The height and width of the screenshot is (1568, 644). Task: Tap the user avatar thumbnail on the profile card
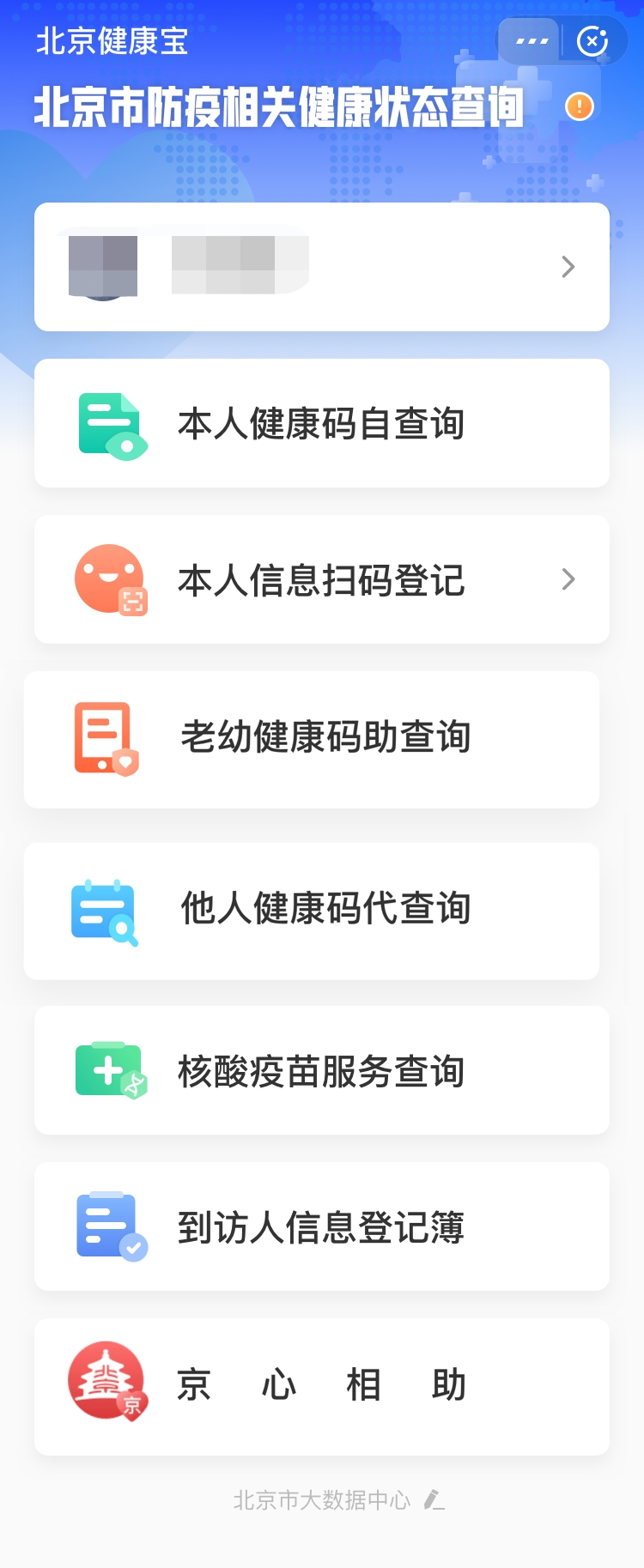click(103, 263)
